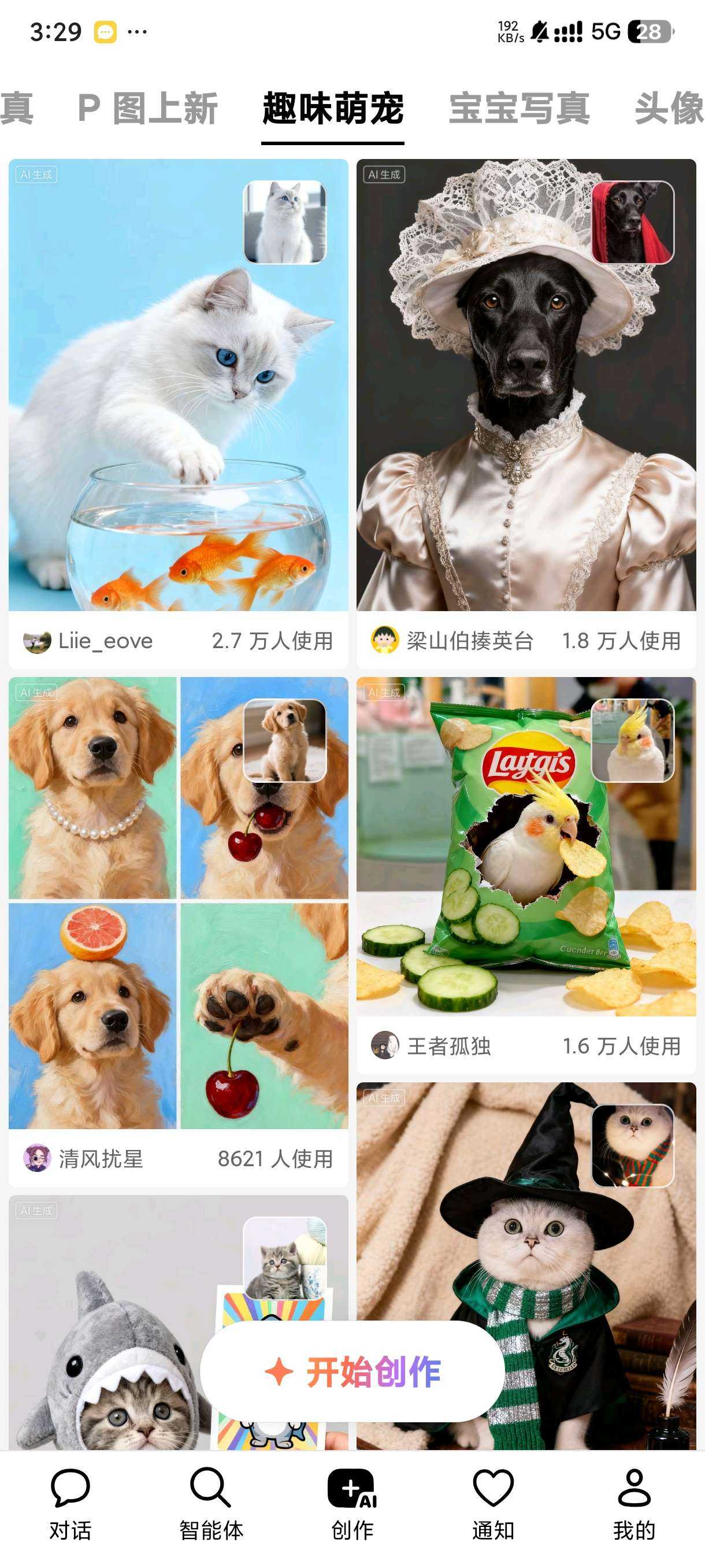Go to the 对话 tab
705x1568 pixels.
click(x=70, y=1502)
